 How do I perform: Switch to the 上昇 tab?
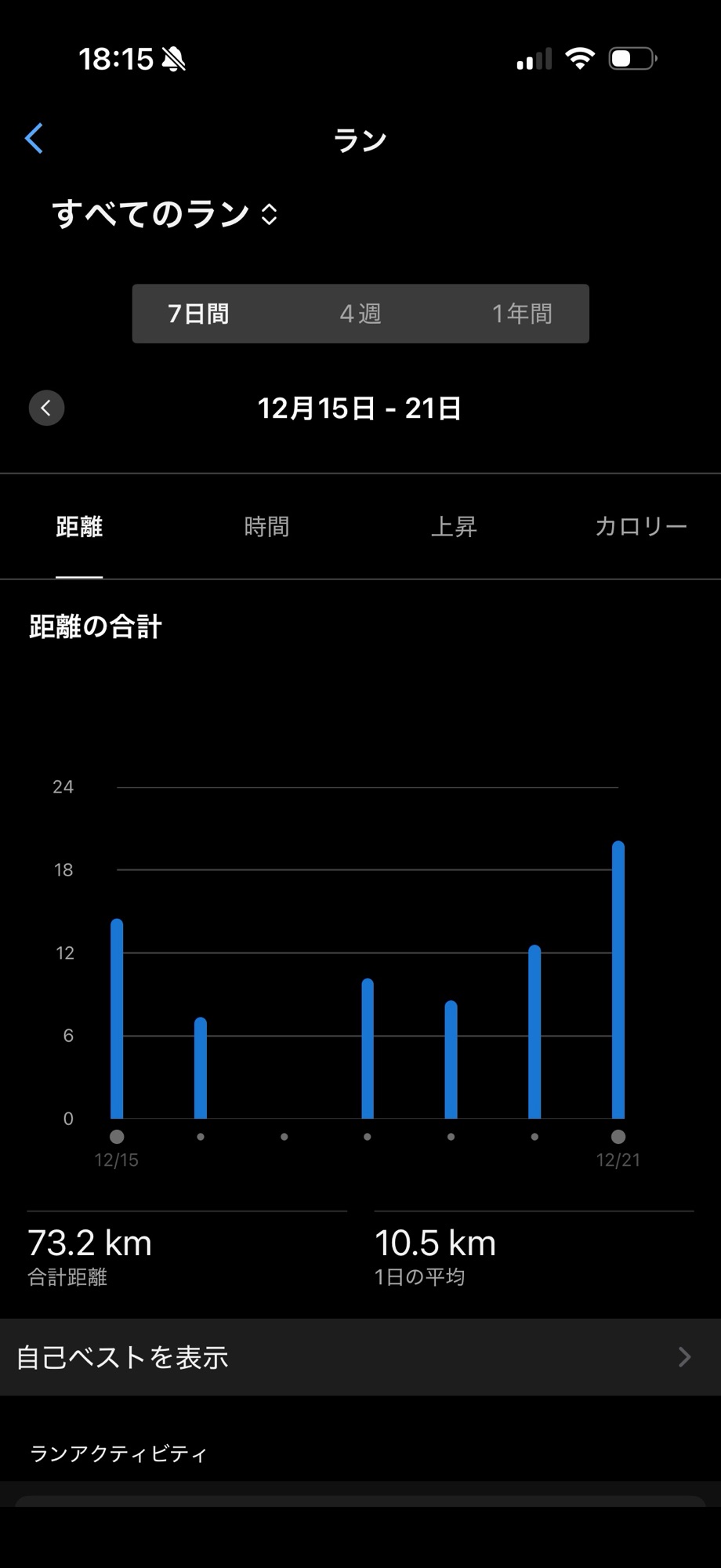tap(454, 527)
